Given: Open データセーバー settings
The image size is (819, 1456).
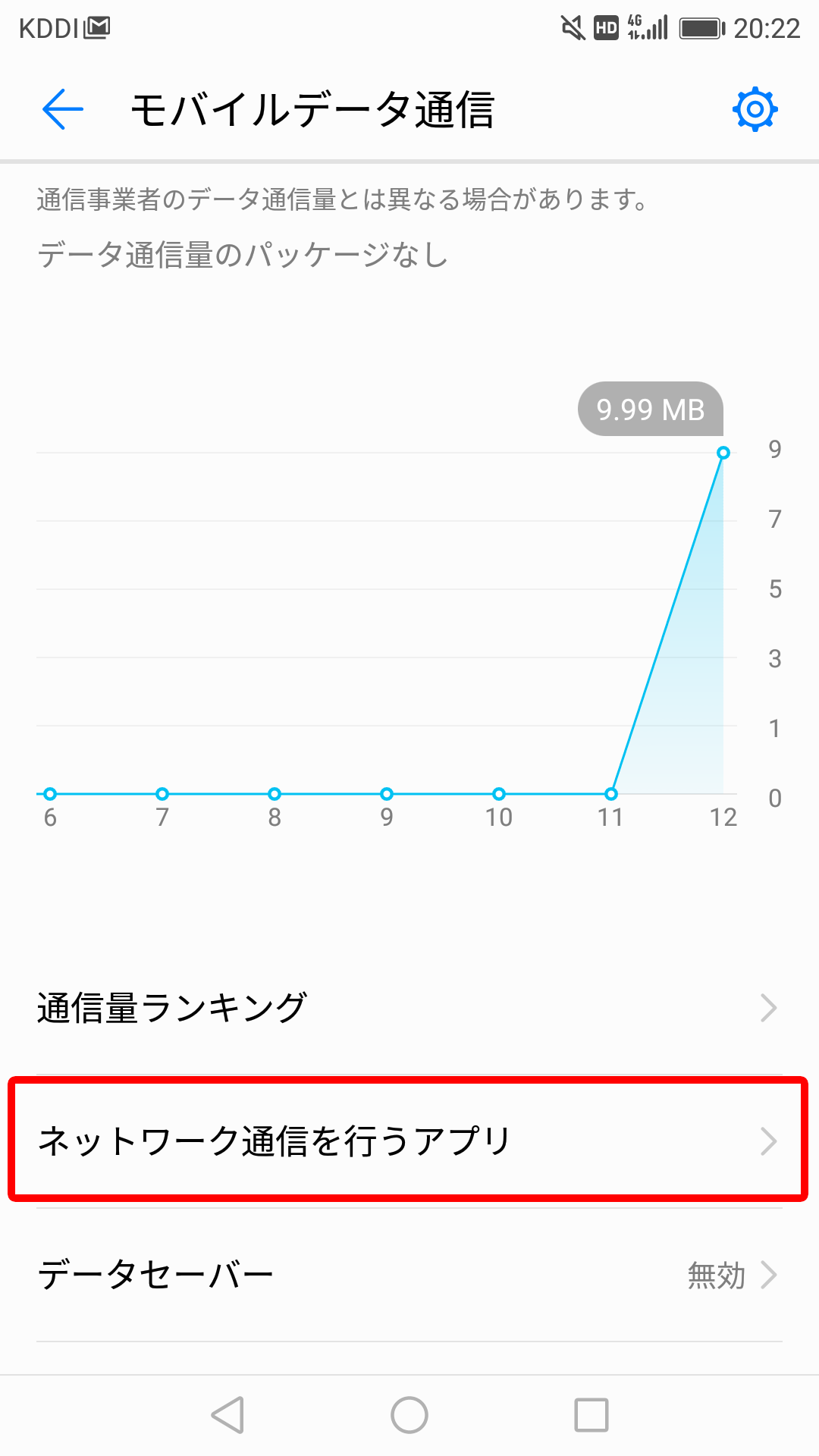Looking at the screenshot, I should pos(409,1275).
